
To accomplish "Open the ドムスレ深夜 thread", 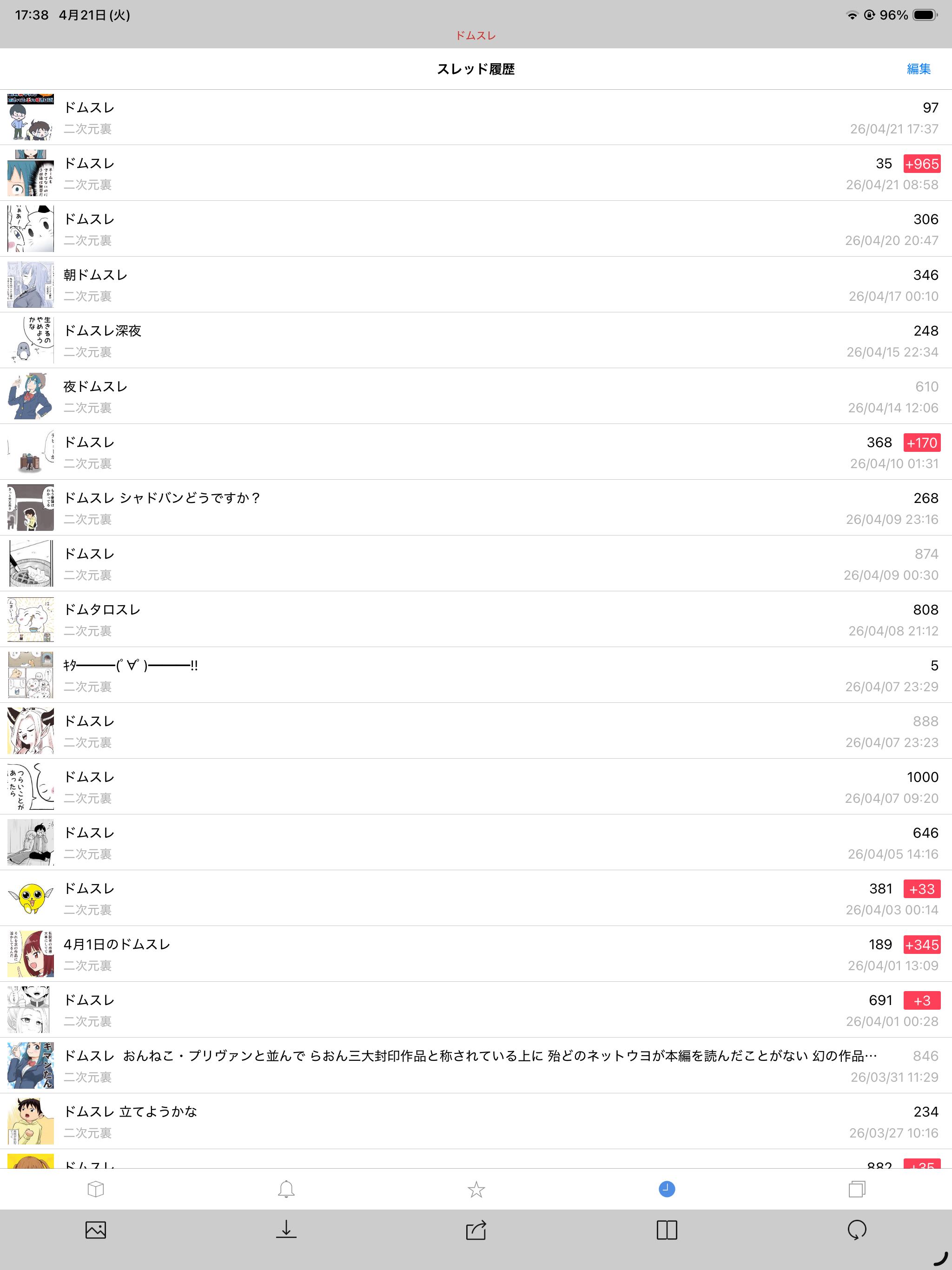I will pos(476,340).
